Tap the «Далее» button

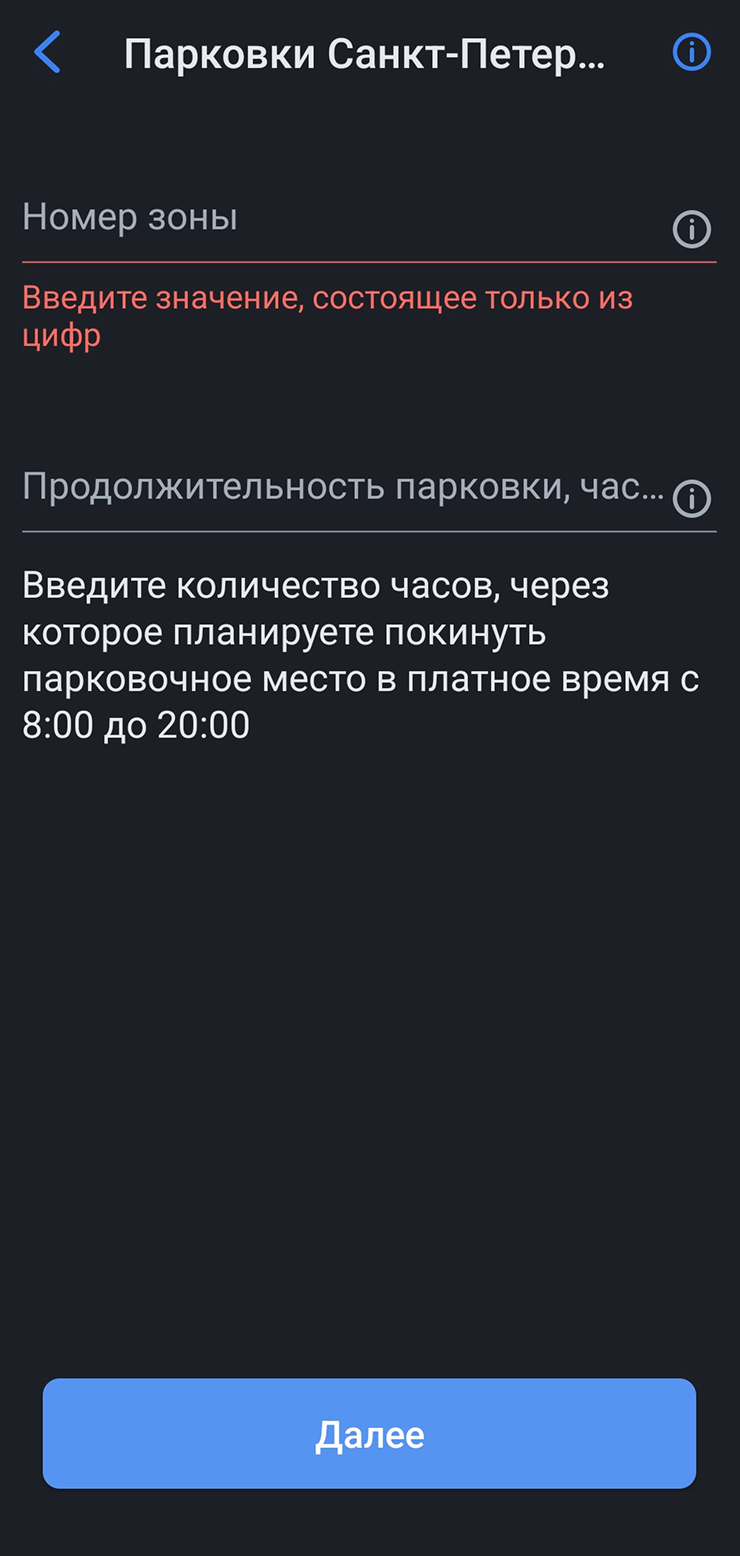369,1434
